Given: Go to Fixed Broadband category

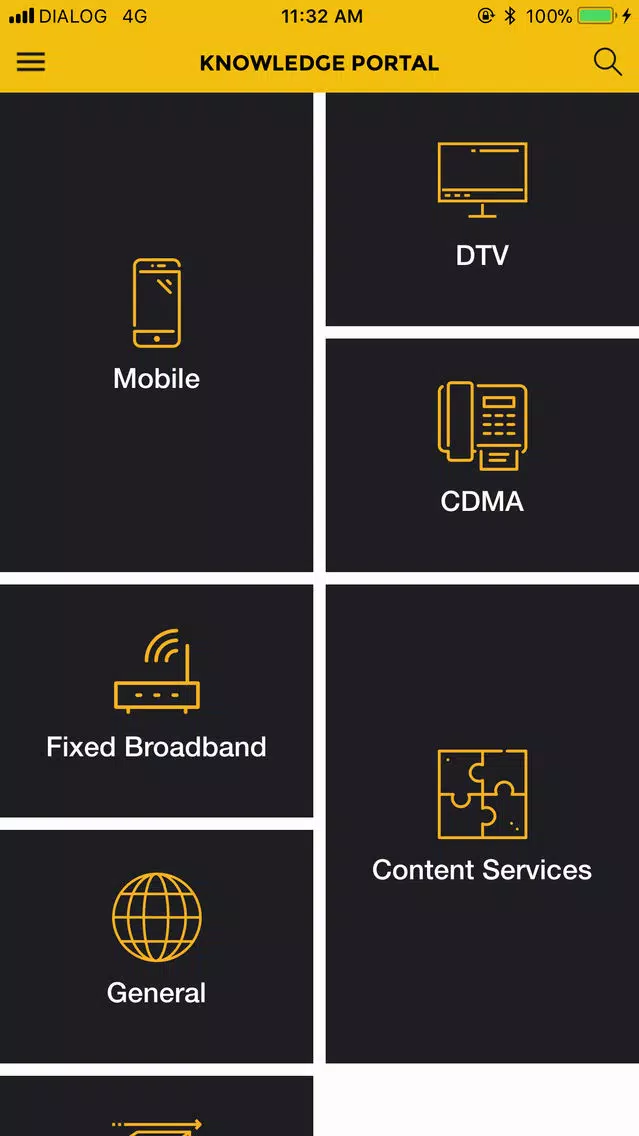Looking at the screenshot, I should point(156,701).
